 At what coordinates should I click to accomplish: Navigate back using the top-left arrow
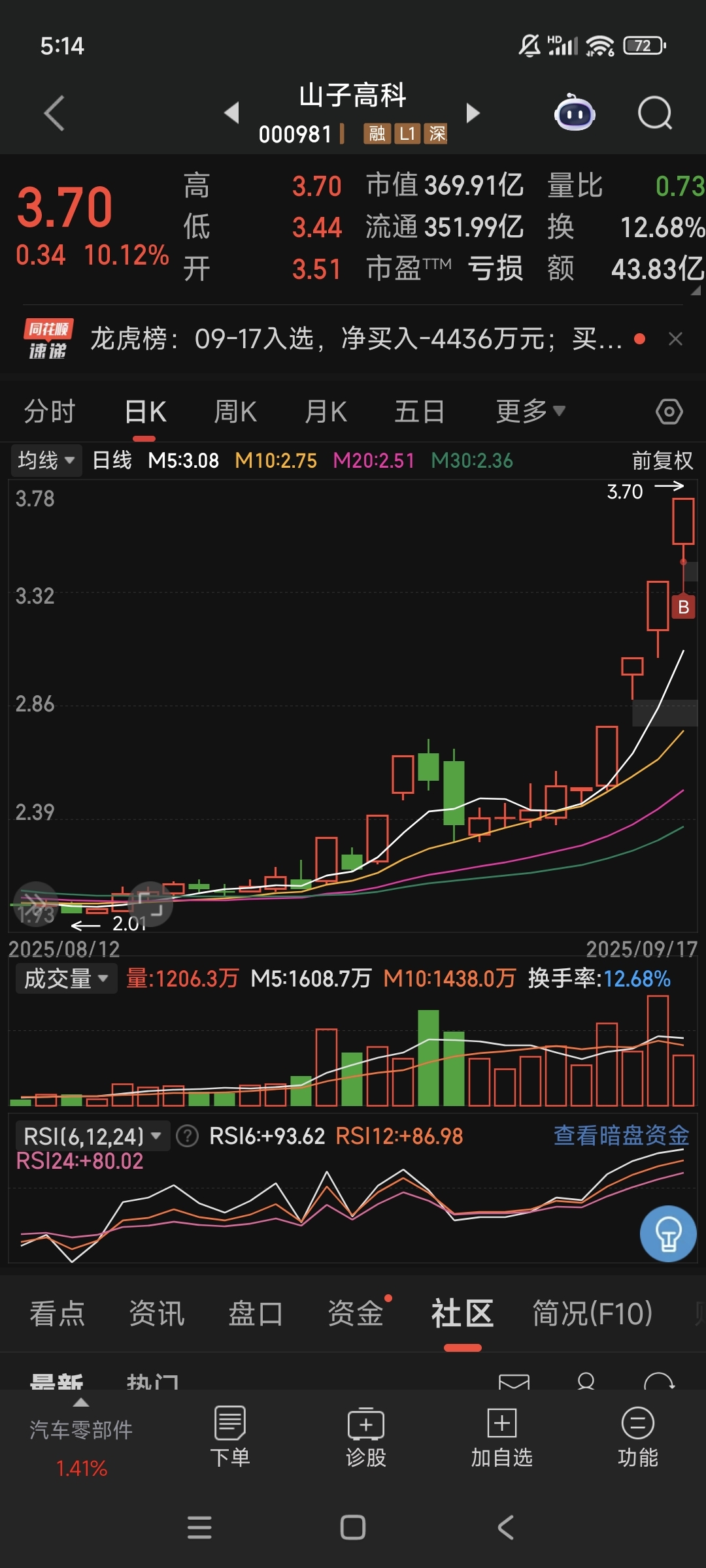[x=54, y=112]
